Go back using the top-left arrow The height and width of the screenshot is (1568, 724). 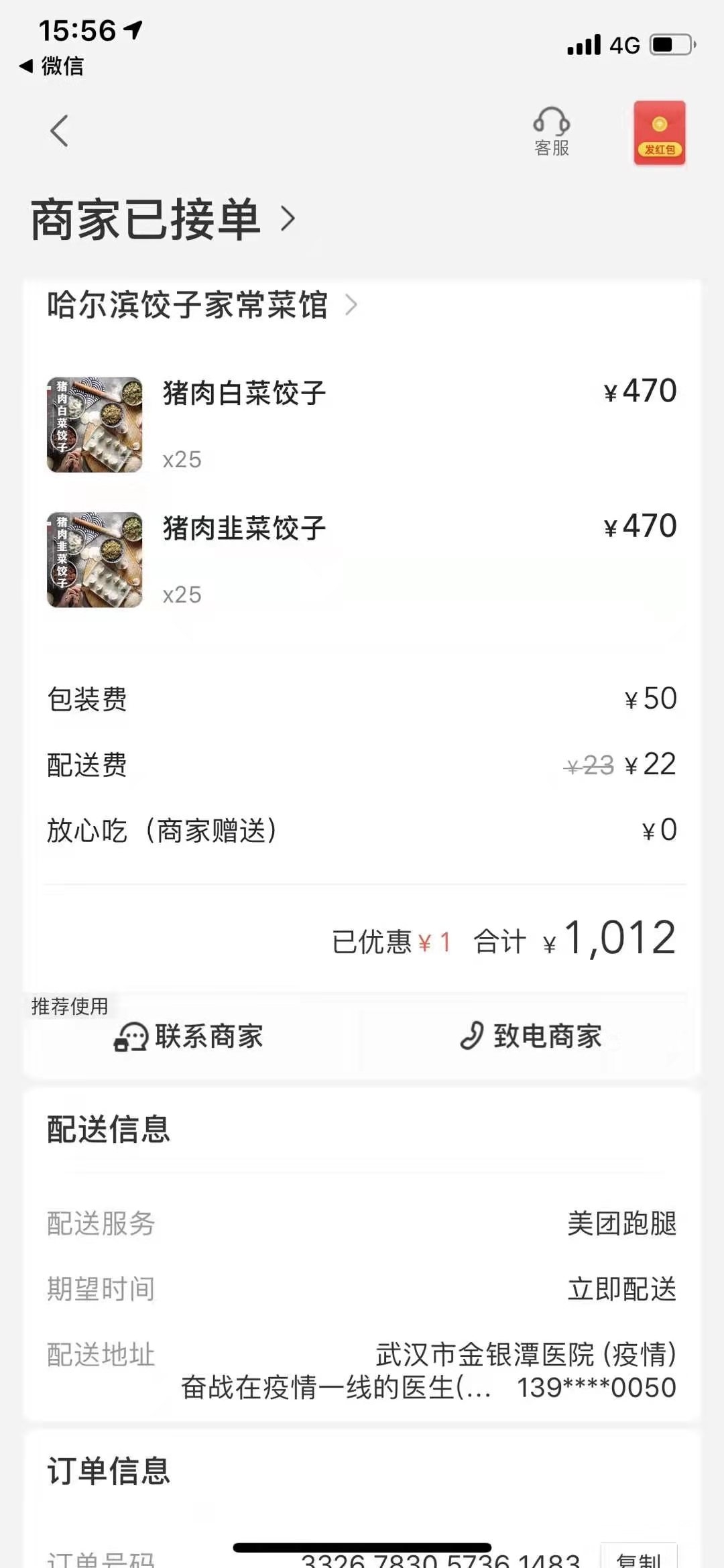(x=59, y=131)
